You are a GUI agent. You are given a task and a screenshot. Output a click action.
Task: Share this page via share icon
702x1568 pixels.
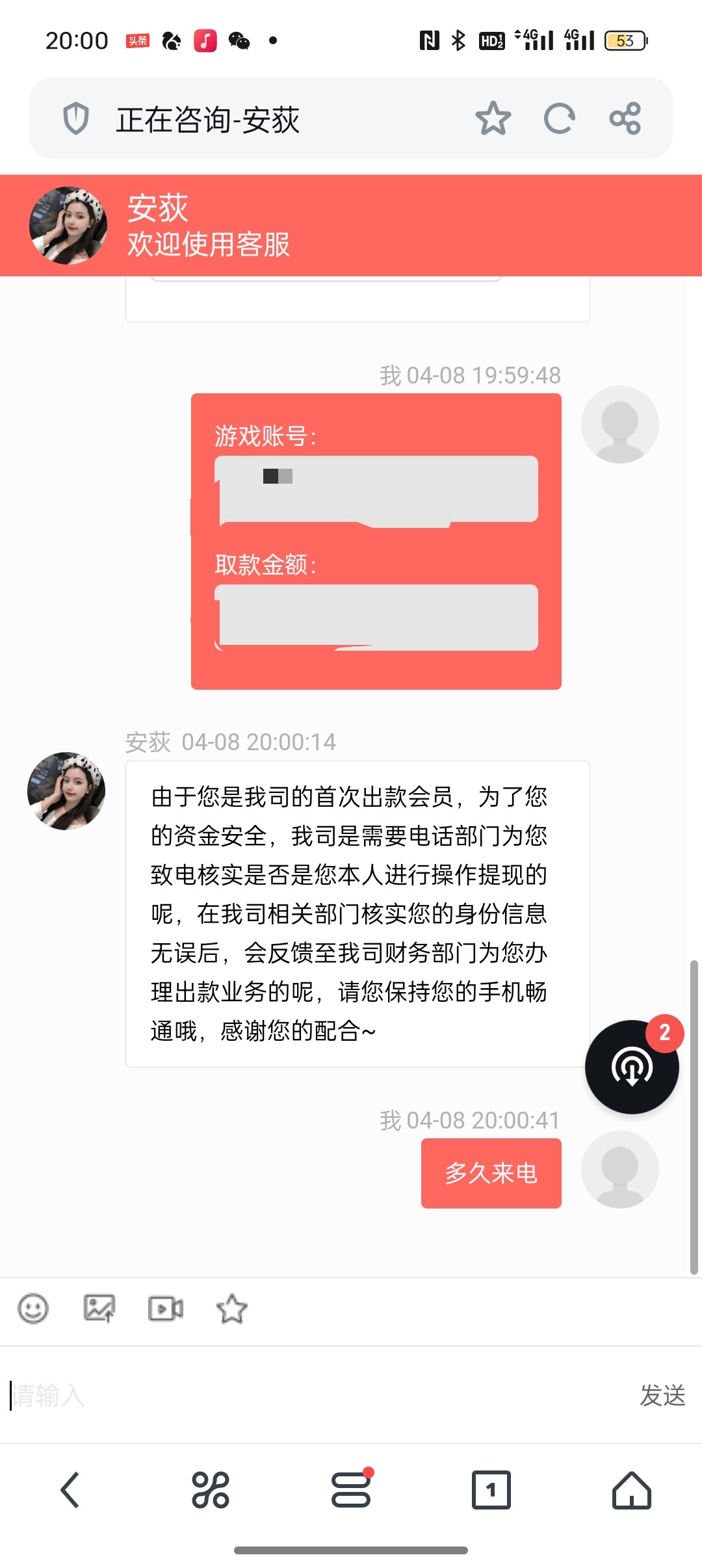pyautogui.click(x=625, y=118)
